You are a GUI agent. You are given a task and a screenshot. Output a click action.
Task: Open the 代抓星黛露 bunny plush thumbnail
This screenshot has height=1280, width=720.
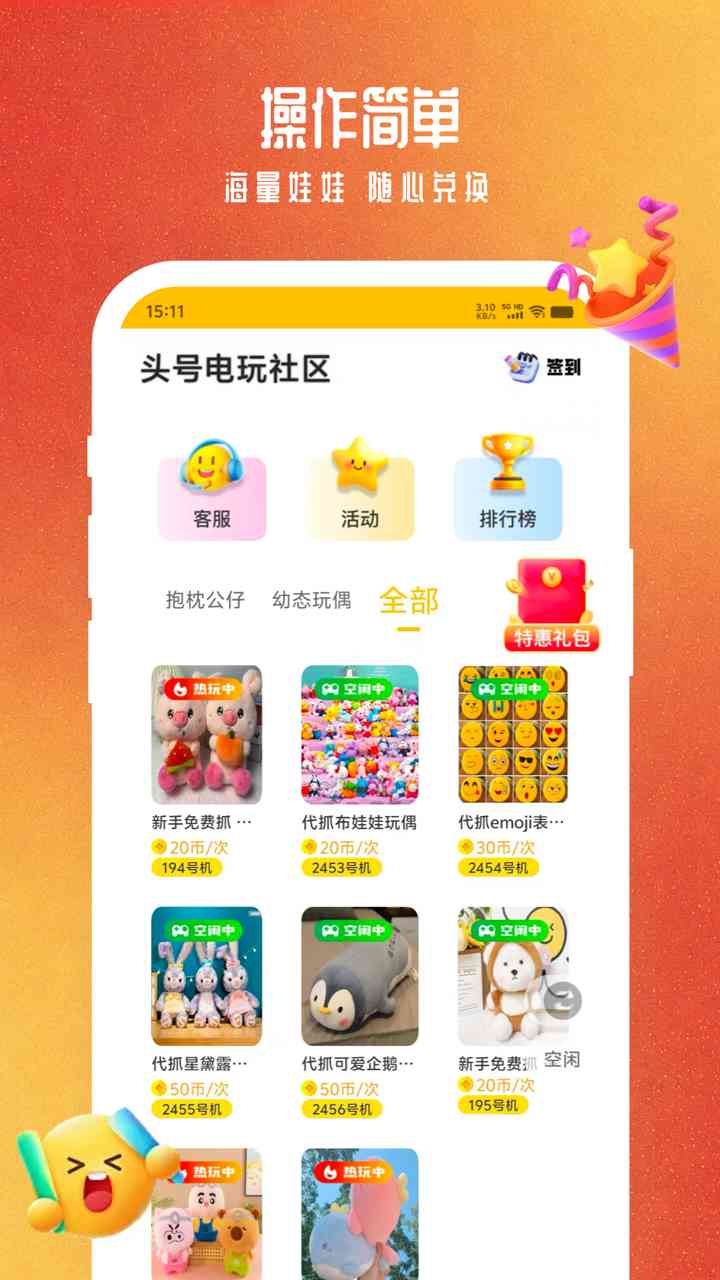(x=205, y=975)
